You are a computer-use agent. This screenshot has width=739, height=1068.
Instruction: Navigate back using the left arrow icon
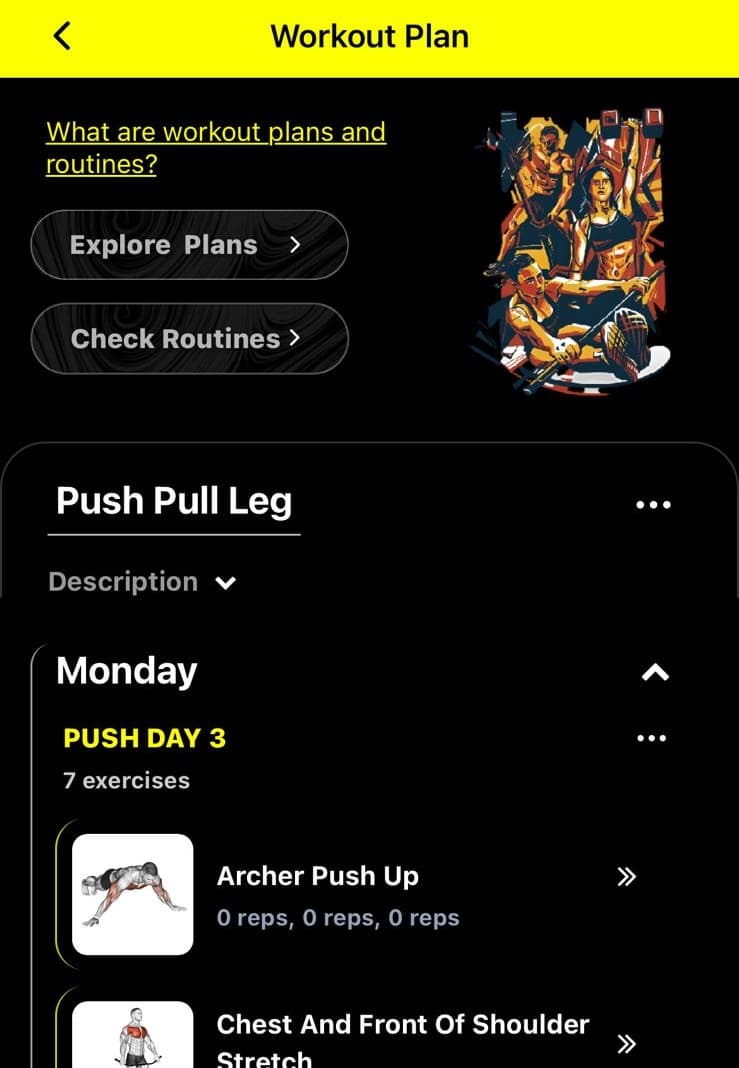tap(62, 35)
